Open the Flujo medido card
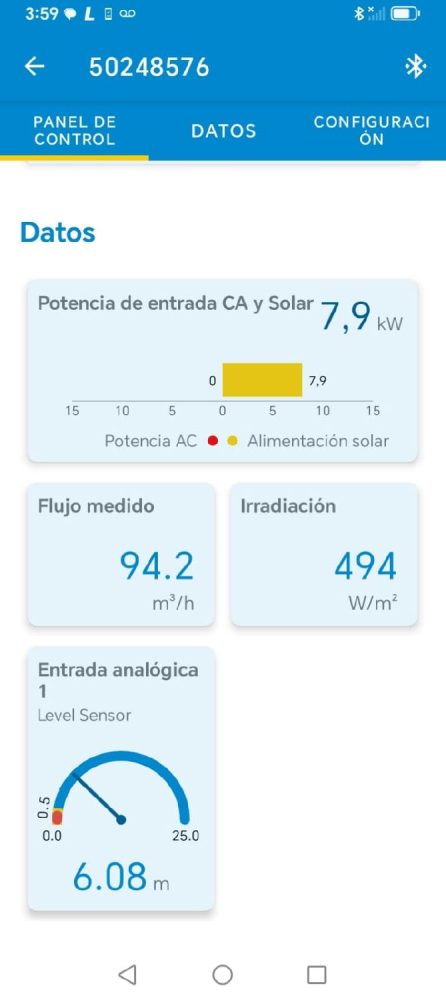This screenshot has width=446, height=1000. (x=121, y=554)
